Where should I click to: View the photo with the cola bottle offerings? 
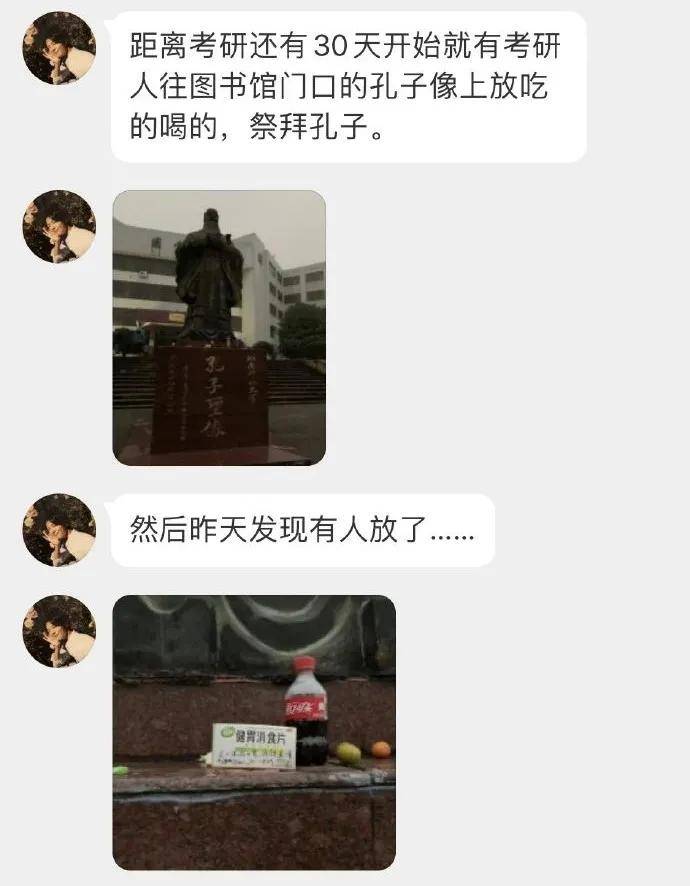(254, 732)
